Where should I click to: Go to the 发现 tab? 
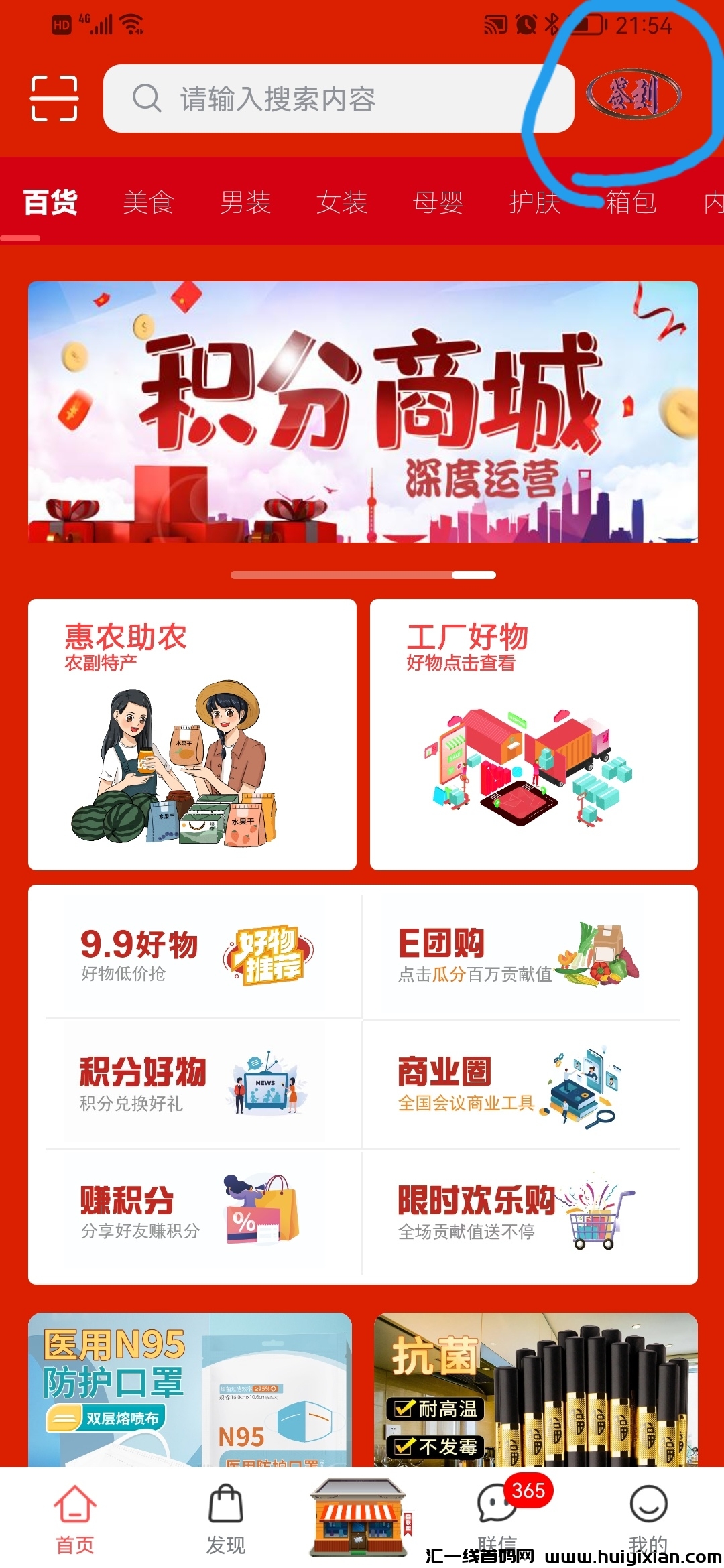pos(226,1517)
